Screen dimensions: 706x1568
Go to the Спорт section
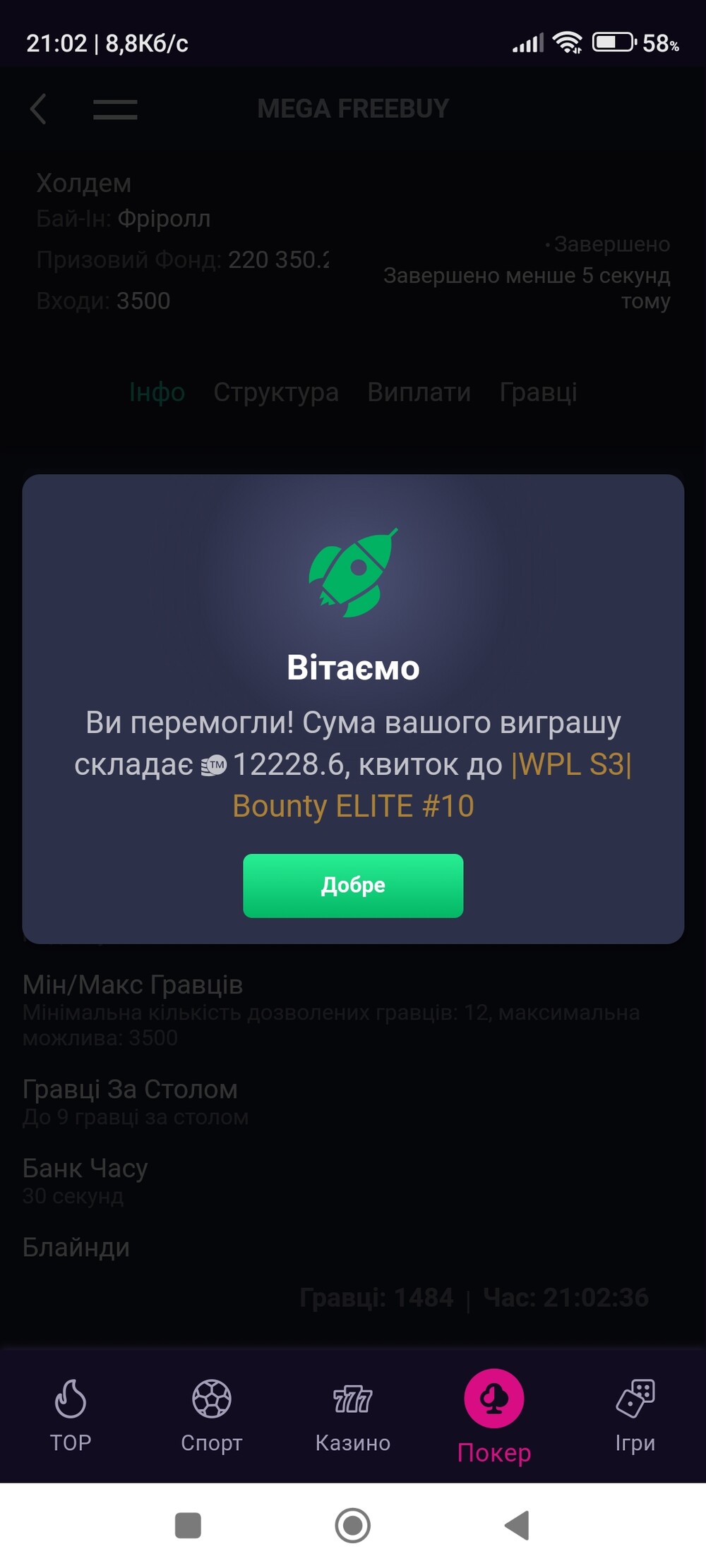[x=212, y=1416]
